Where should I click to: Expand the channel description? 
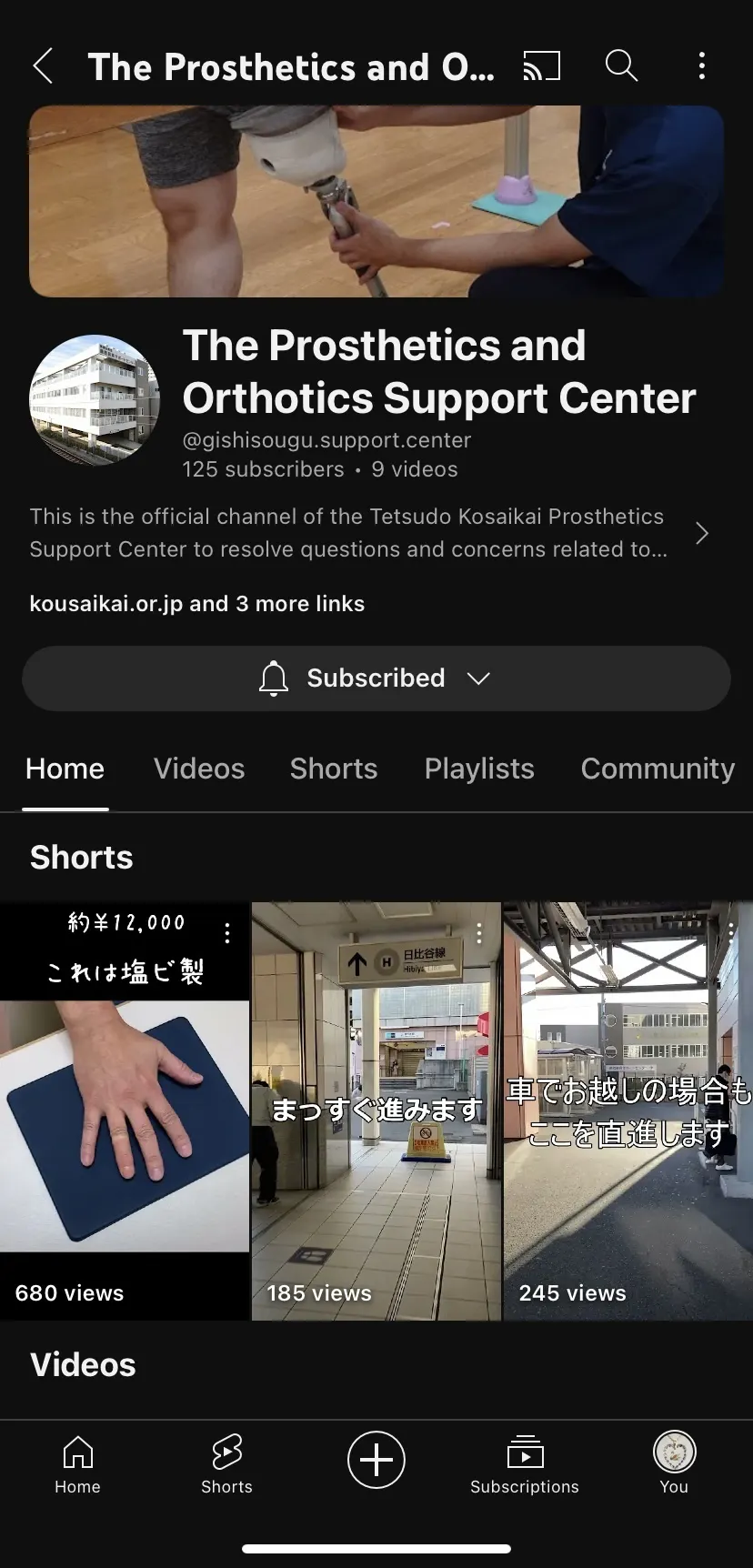701,533
